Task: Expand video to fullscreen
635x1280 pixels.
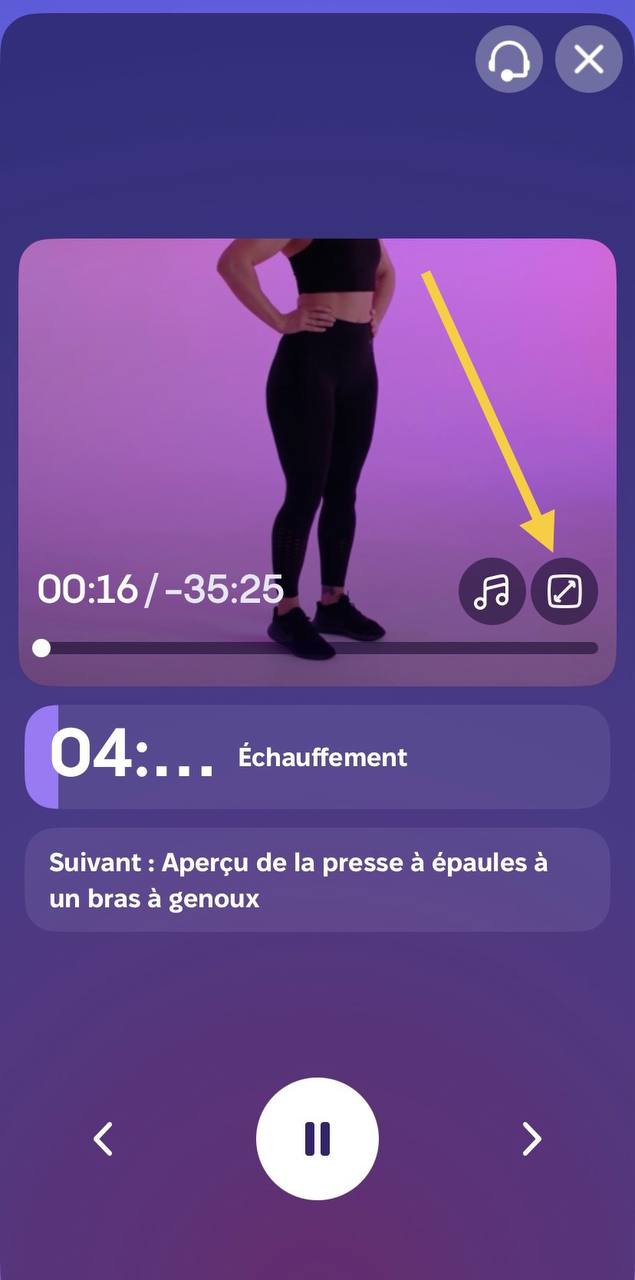Action: tap(564, 591)
